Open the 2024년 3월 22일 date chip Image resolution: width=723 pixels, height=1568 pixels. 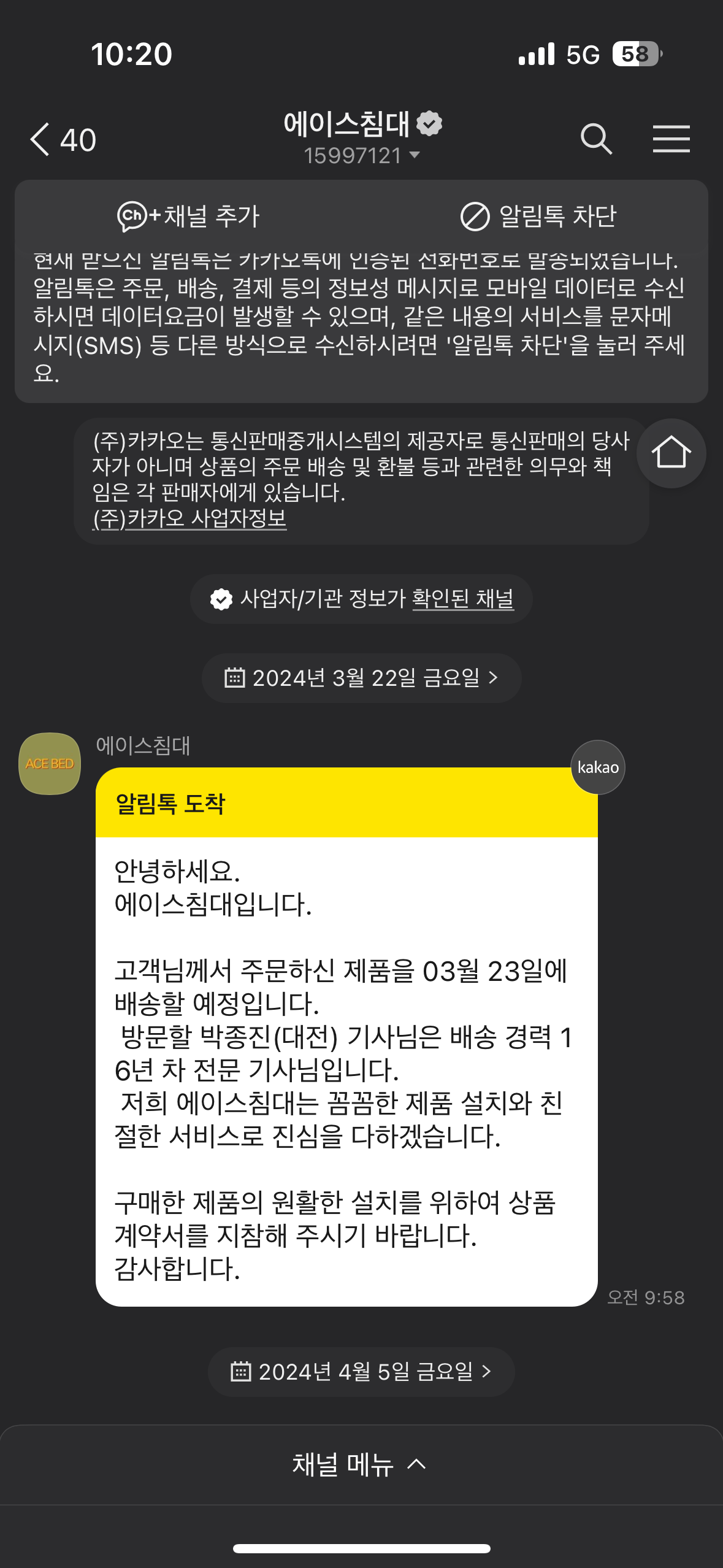click(361, 678)
